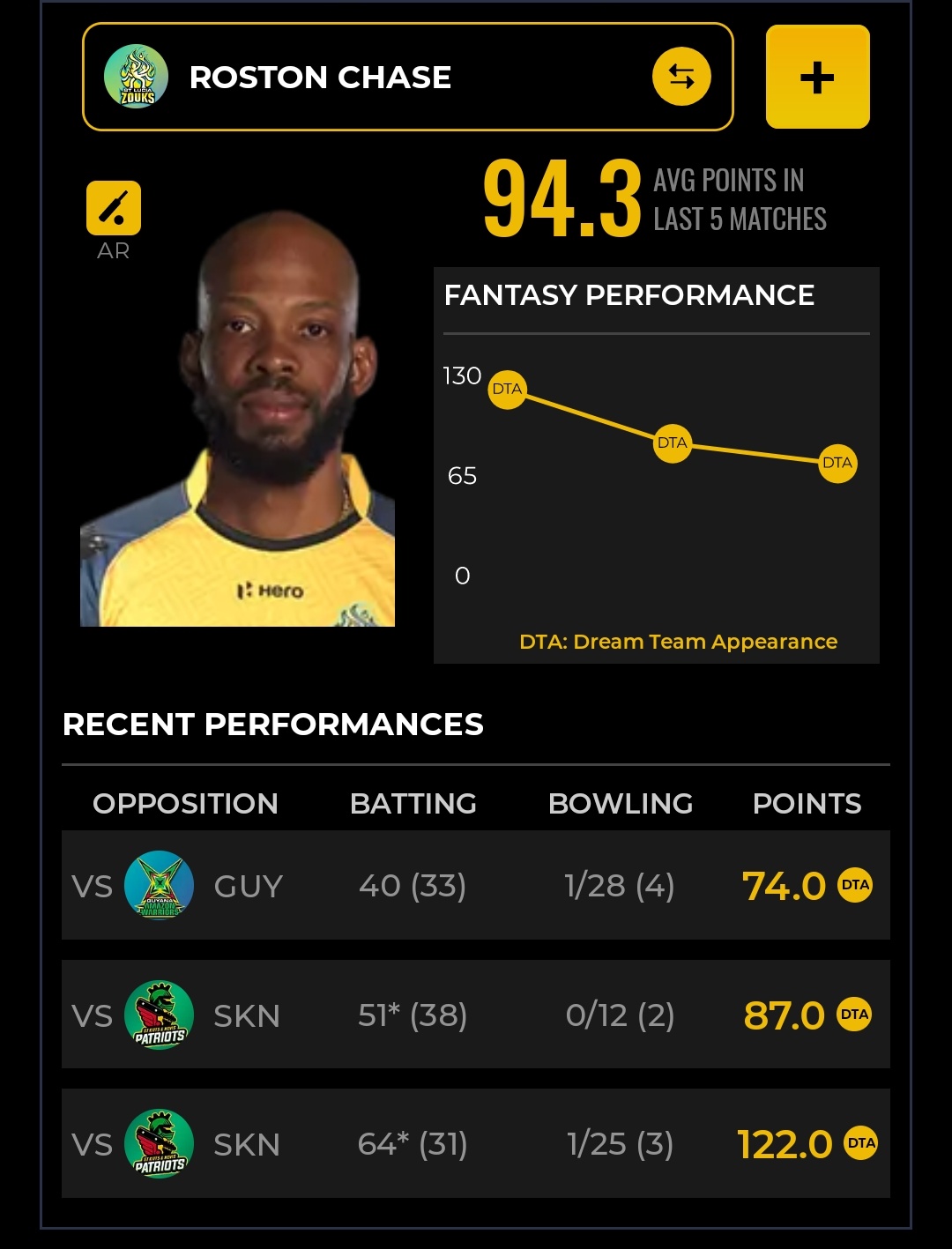Add another player with the plus button
This screenshot has width=952, height=1249.
tap(817, 78)
